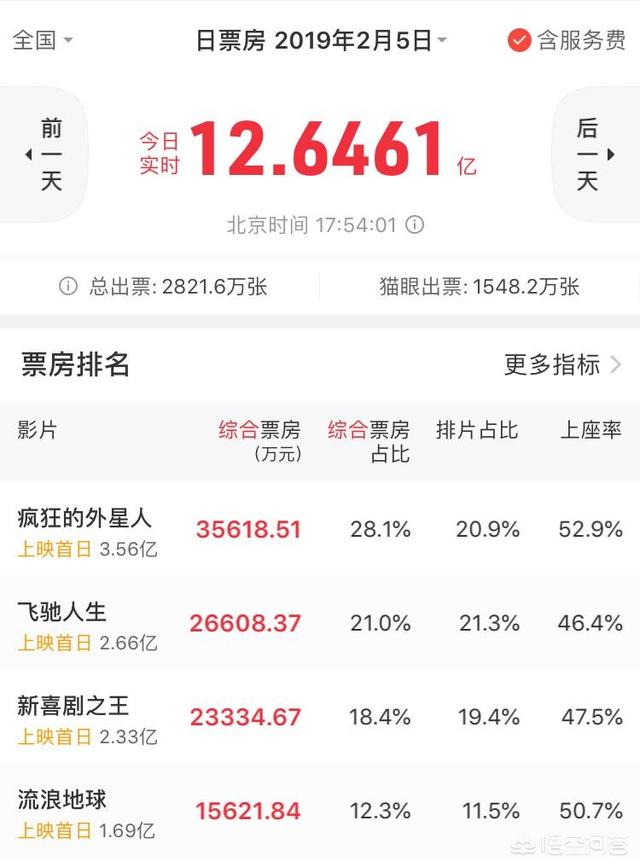Screen dimensions: 640x867
Task: Open 更多指标 options
Action: click(562, 365)
